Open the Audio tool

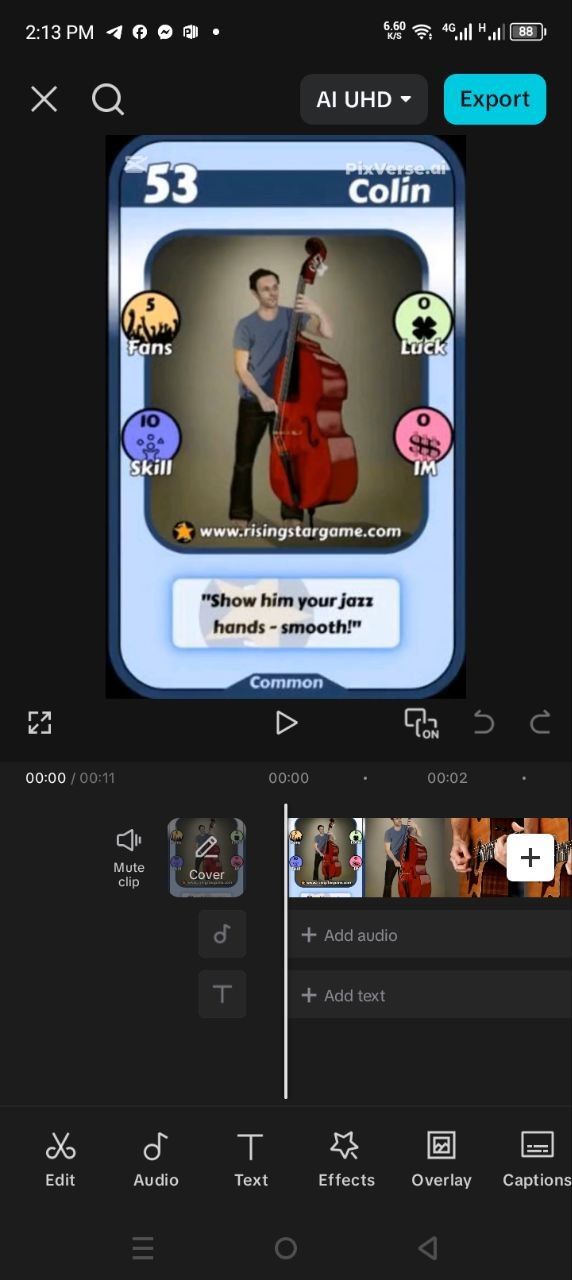(x=156, y=1160)
